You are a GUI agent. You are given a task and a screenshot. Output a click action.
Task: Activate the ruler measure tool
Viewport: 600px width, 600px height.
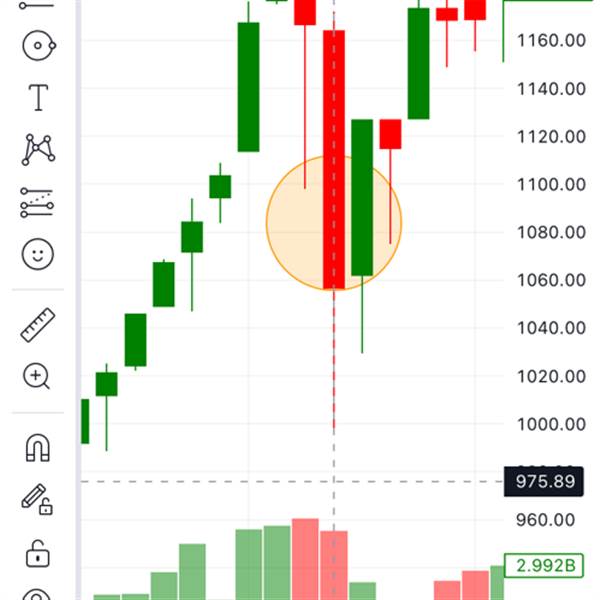[38, 325]
